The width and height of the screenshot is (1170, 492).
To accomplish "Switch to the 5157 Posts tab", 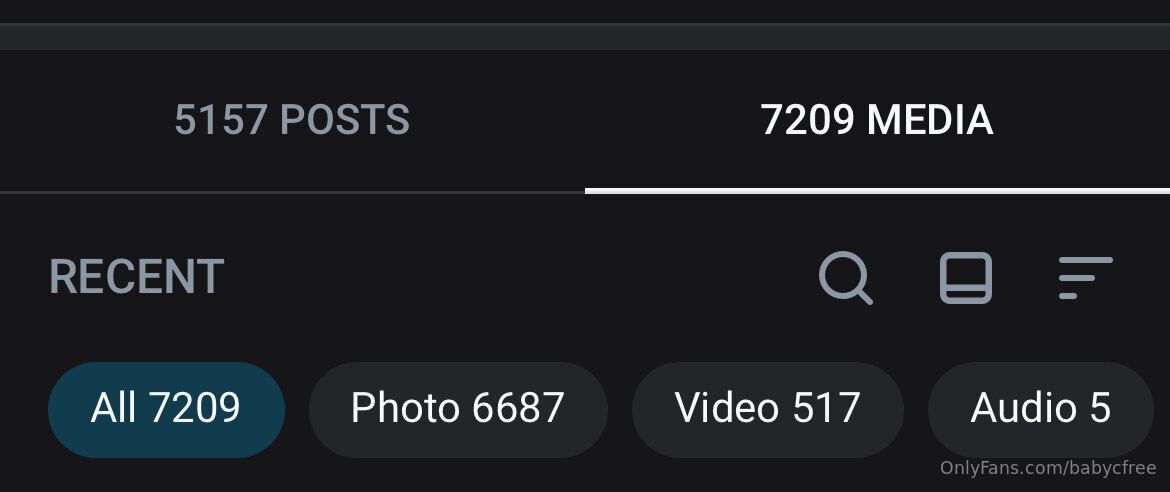I will (292, 121).
